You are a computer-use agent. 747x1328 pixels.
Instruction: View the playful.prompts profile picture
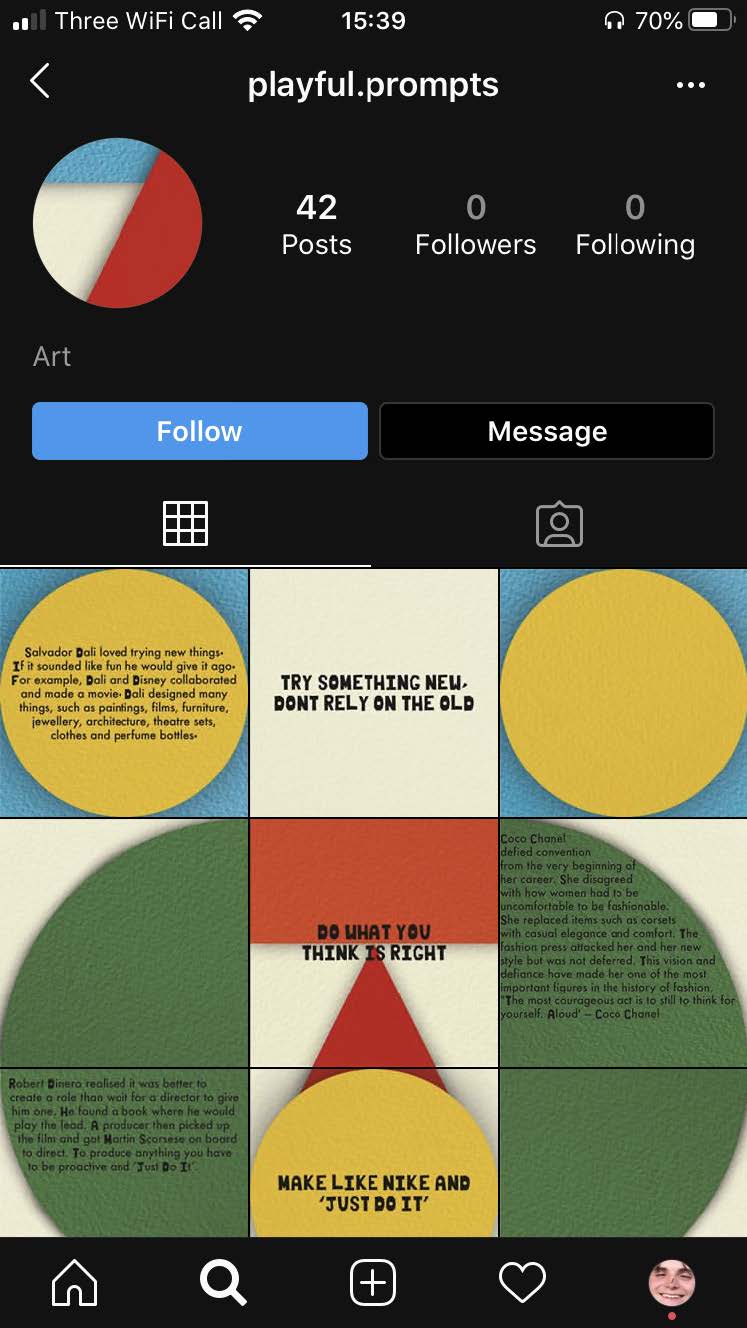coord(118,222)
